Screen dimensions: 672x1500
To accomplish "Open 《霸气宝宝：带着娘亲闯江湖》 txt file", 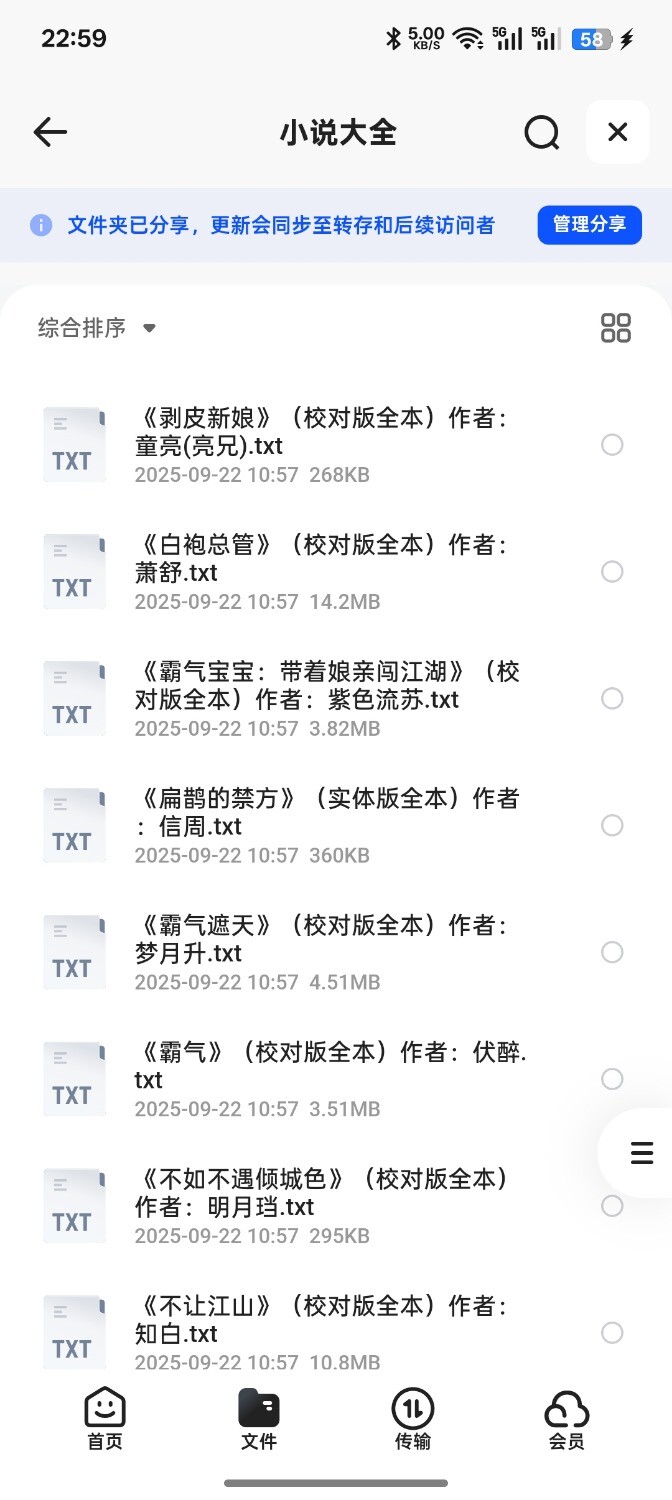I will pyautogui.click(x=326, y=685).
